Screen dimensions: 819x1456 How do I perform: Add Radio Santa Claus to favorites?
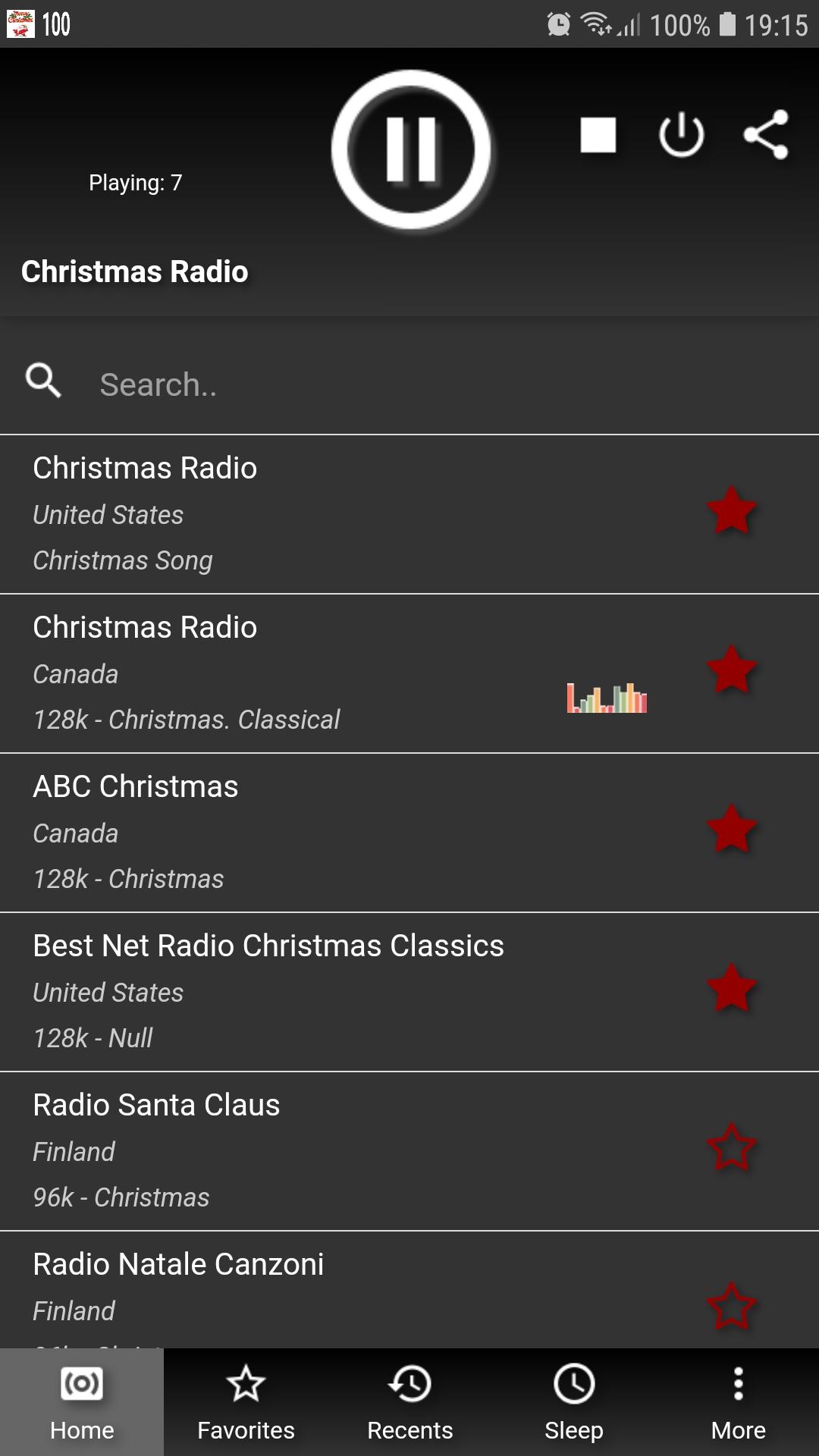(732, 1147)
